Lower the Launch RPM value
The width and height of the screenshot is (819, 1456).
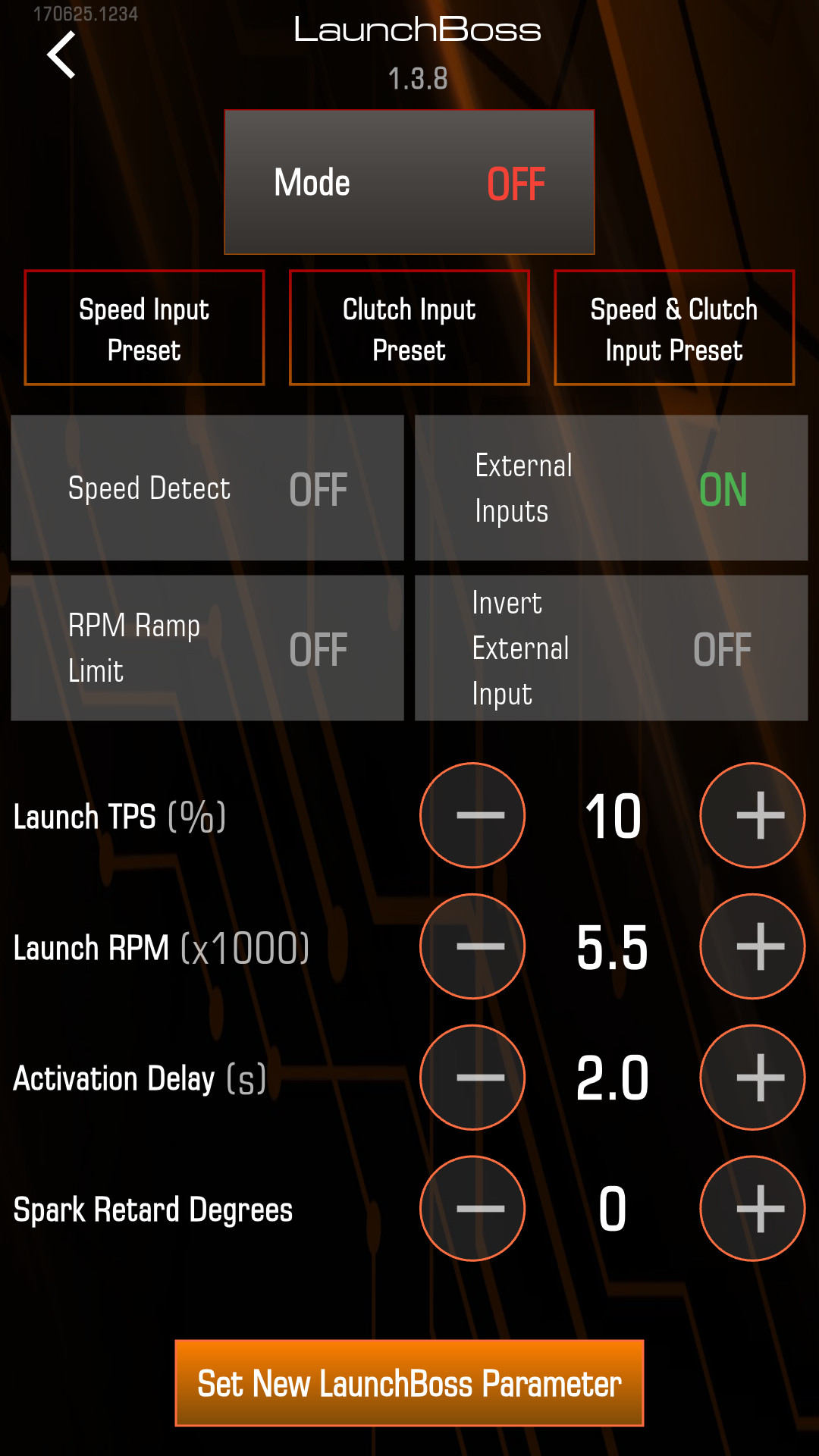tap(472, 946)
